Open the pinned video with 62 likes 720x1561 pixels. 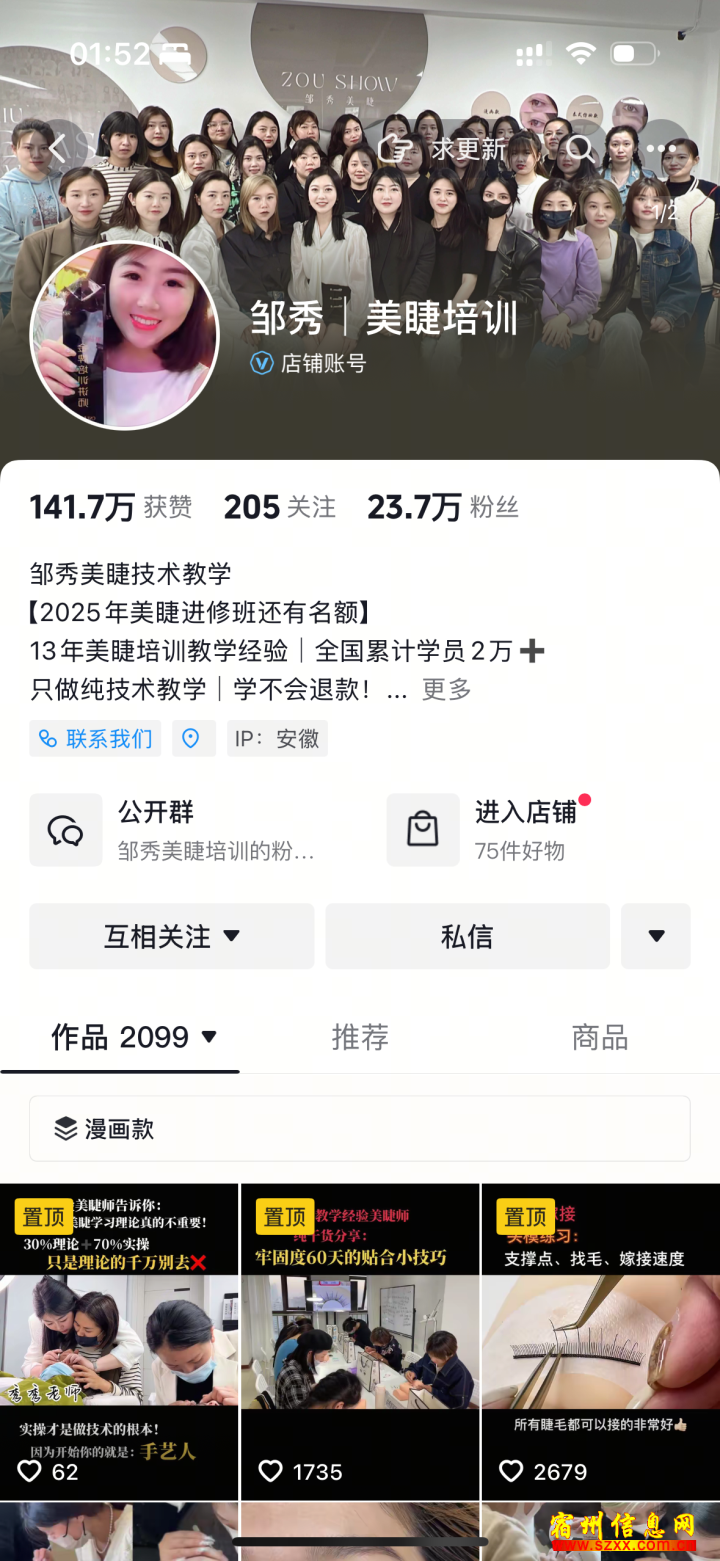(x=119, y=1342)
